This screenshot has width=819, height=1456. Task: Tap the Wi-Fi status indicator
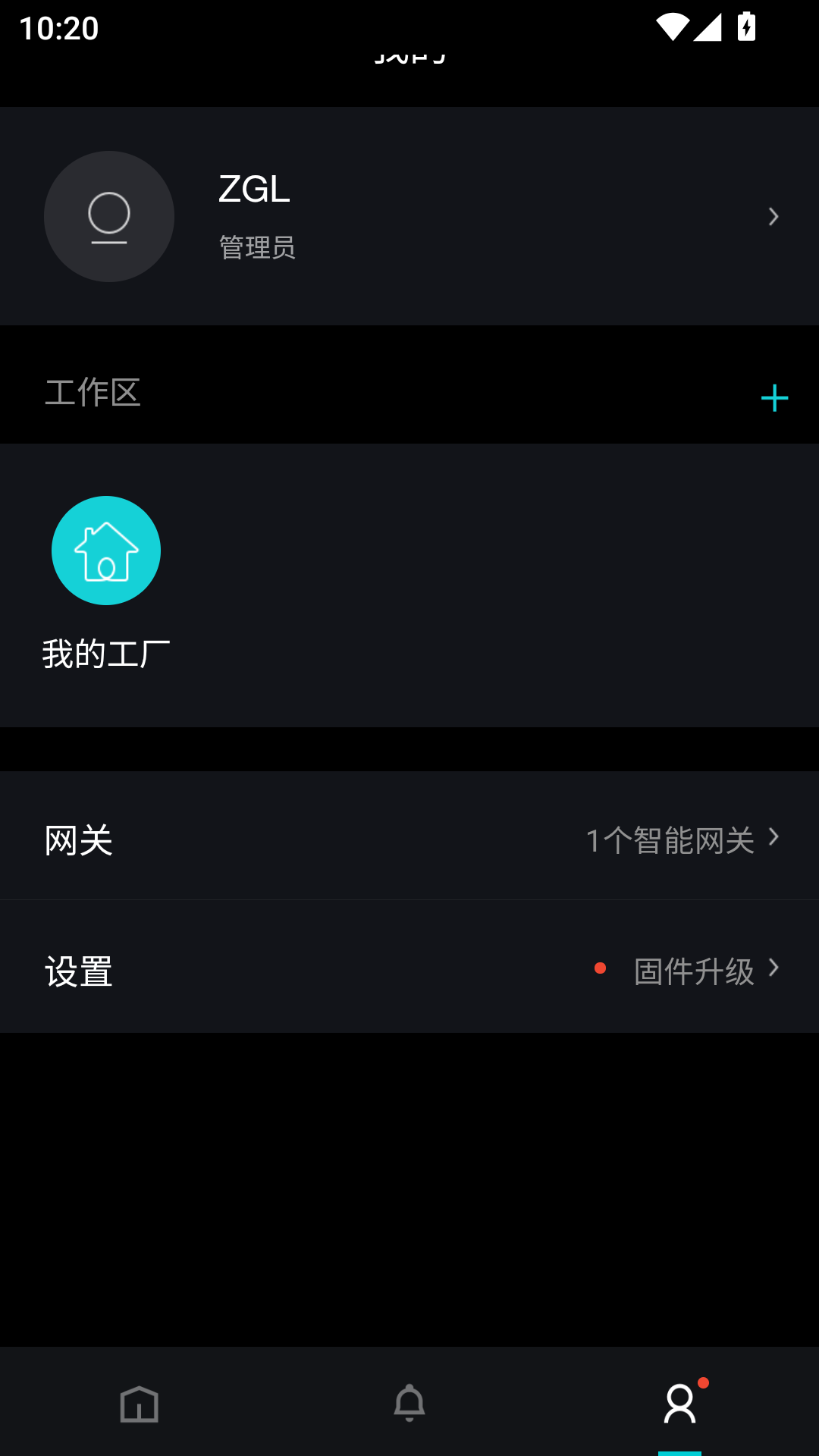coord(674,27)
